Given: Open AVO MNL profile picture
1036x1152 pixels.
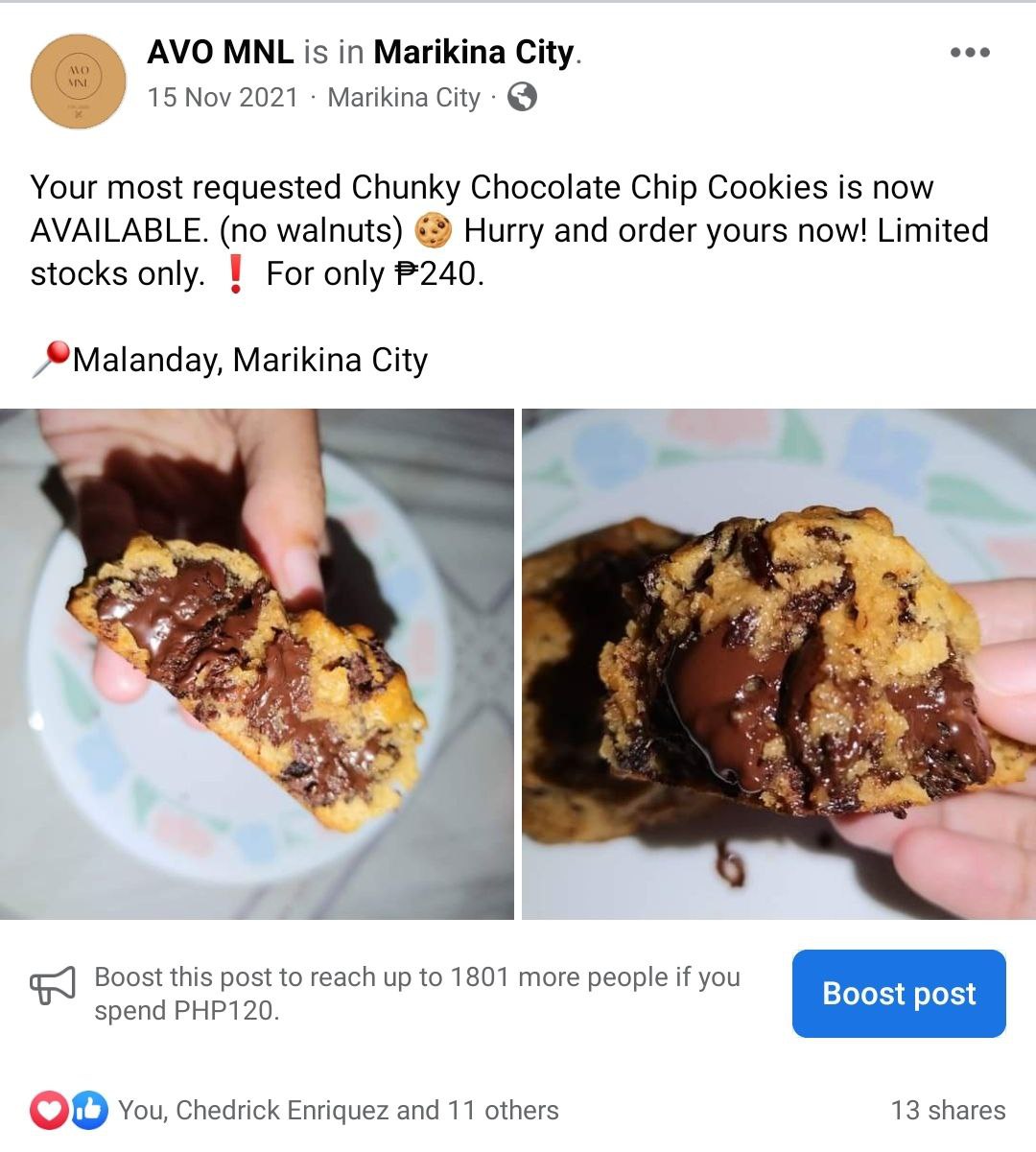Looking at the screenshot, I should [79, 82].
